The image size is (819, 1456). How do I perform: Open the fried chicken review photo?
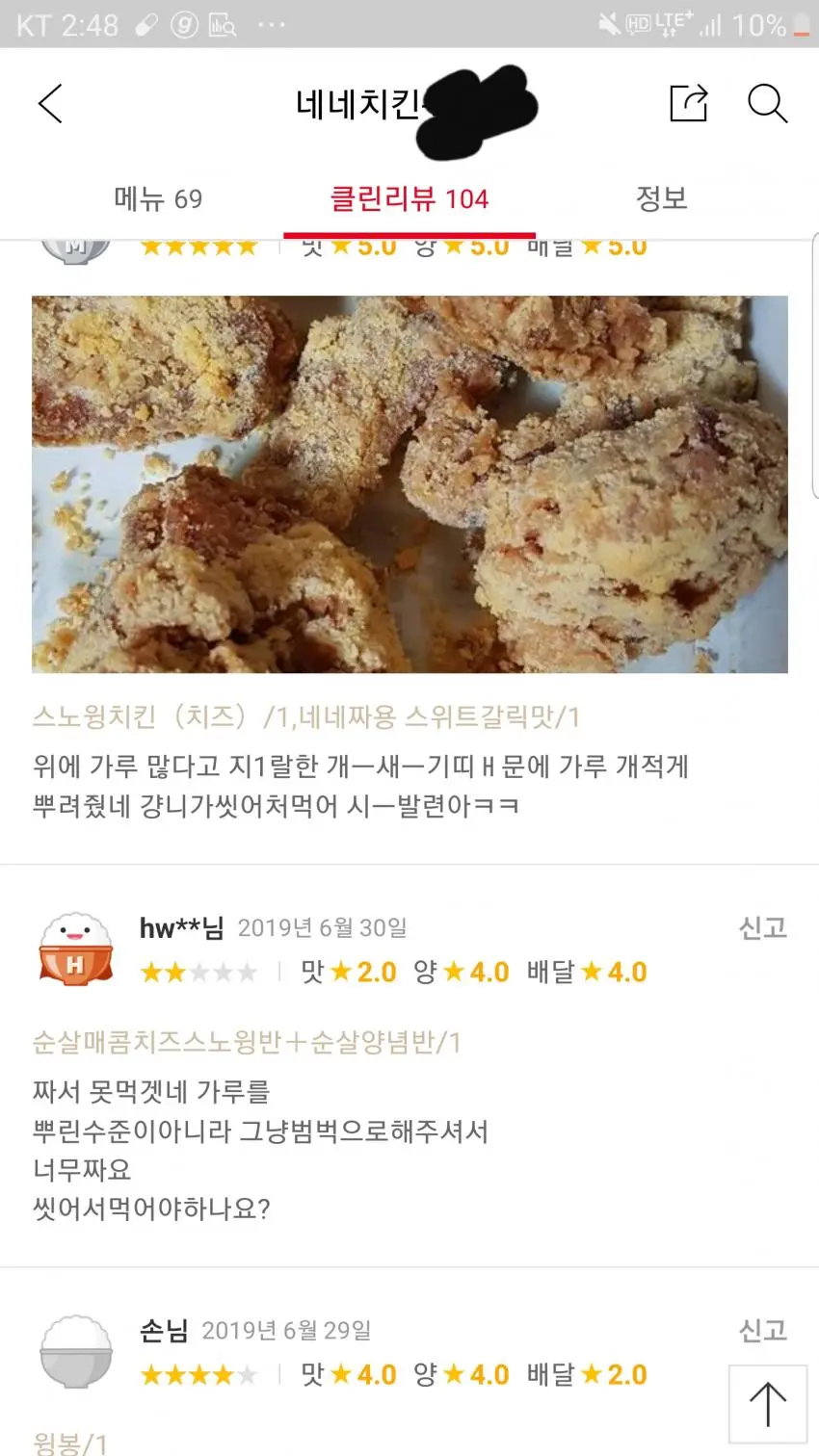(409, 483)
